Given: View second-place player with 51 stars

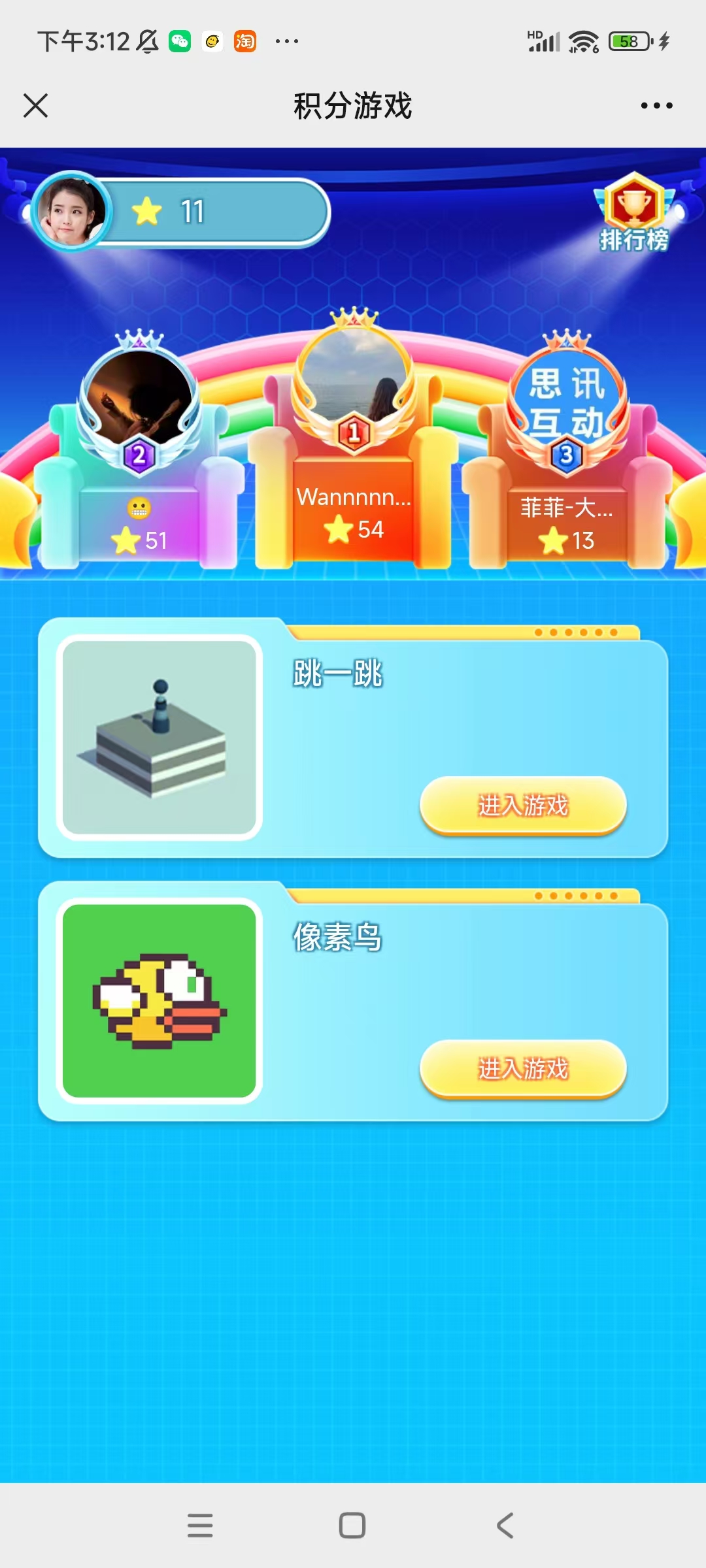Looking at the screenshot, I should tap(139, 400).
